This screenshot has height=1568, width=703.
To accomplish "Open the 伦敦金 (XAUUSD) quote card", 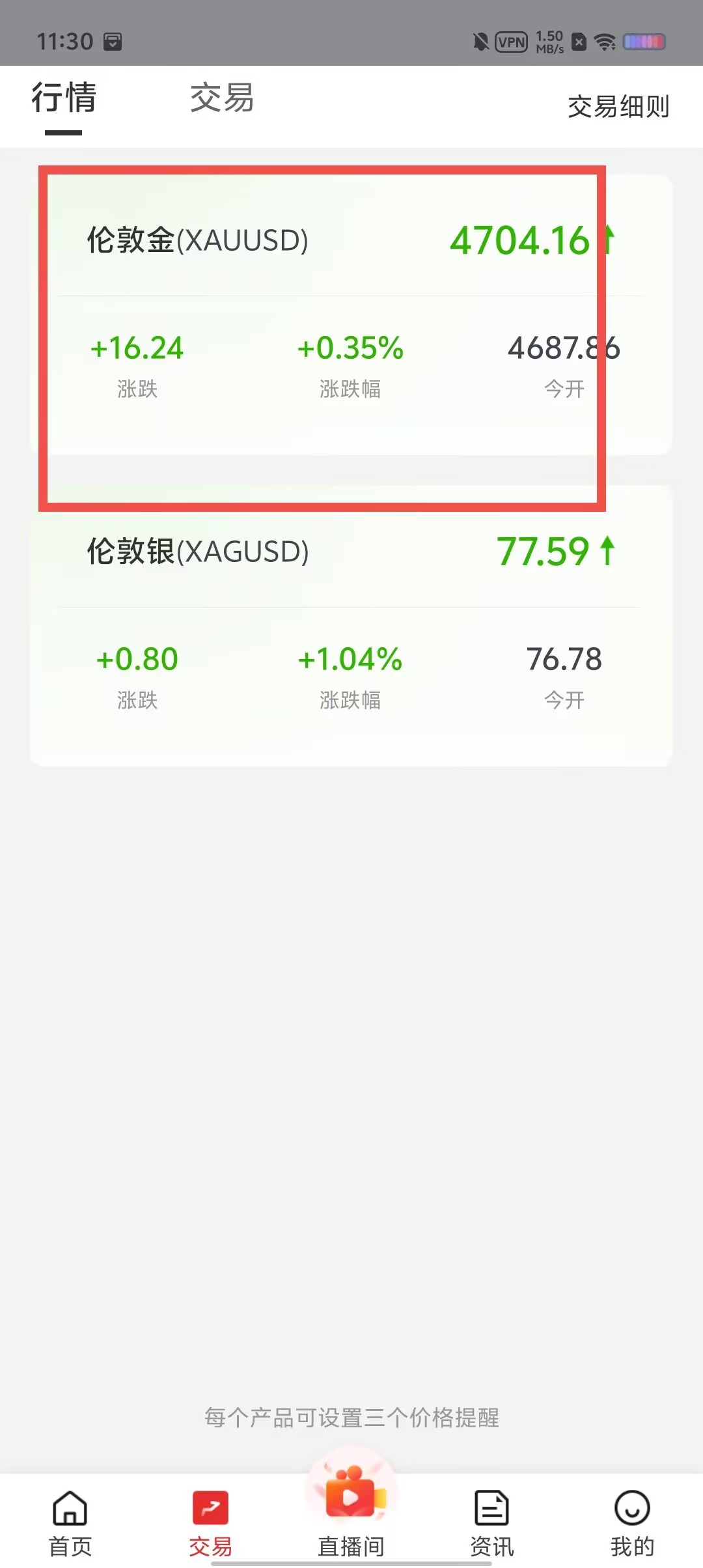I will (x=351, y=315).
